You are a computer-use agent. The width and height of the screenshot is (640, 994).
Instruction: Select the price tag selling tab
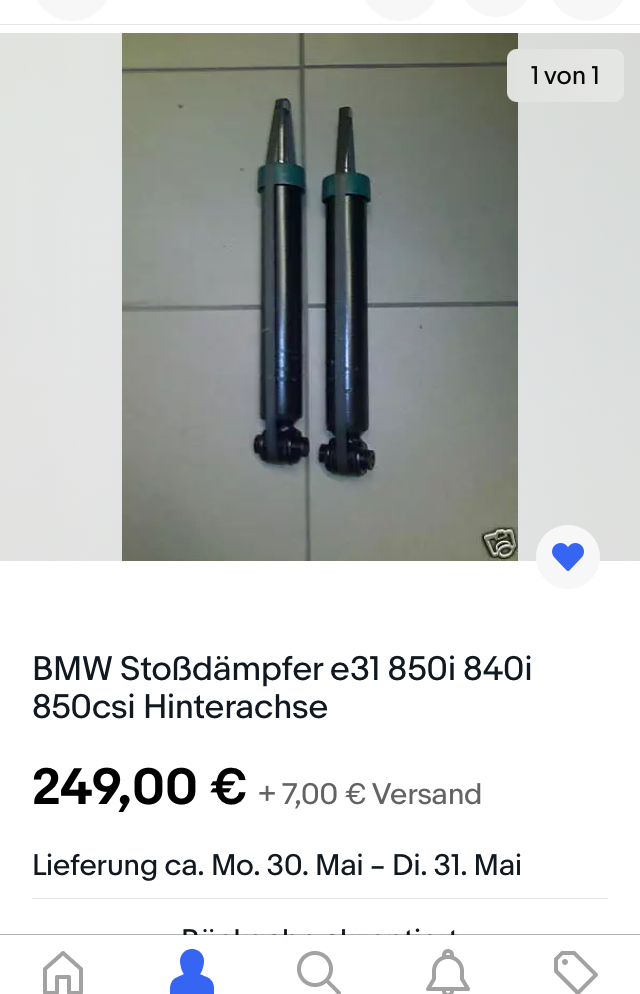(x=575, y=971)
